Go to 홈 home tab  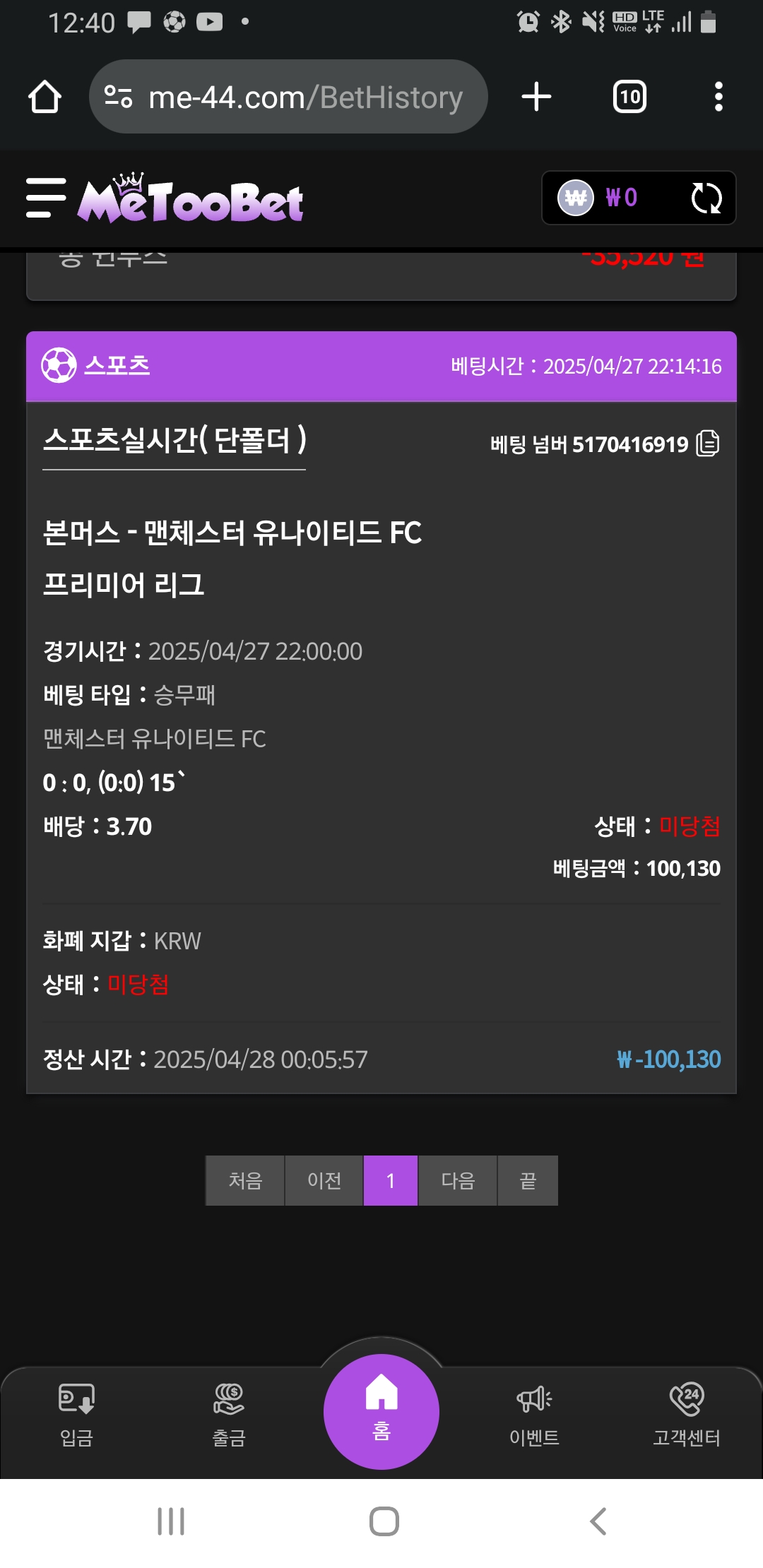click(x=381, y=1411)
